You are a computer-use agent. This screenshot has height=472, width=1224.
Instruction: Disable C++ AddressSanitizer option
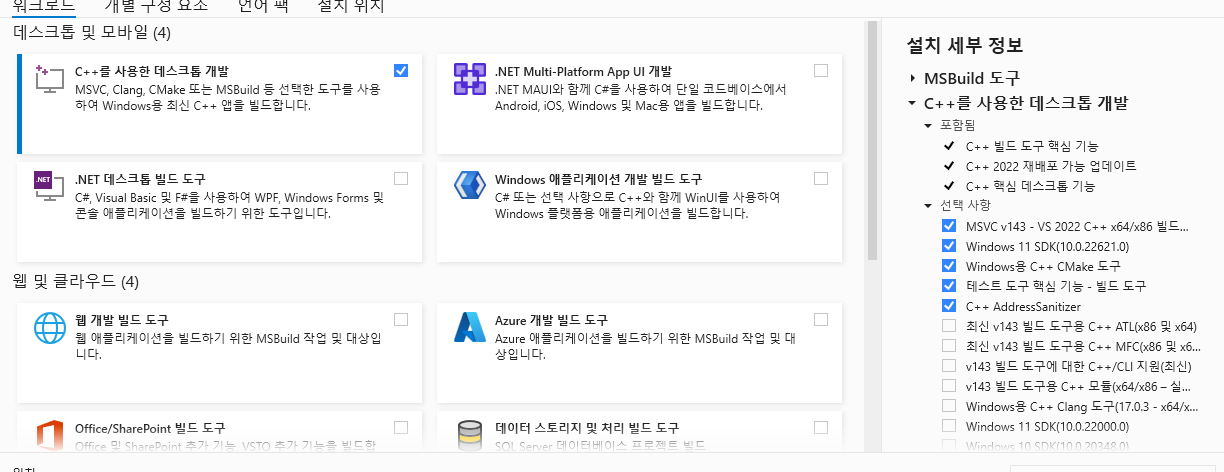tap(948, 306)
